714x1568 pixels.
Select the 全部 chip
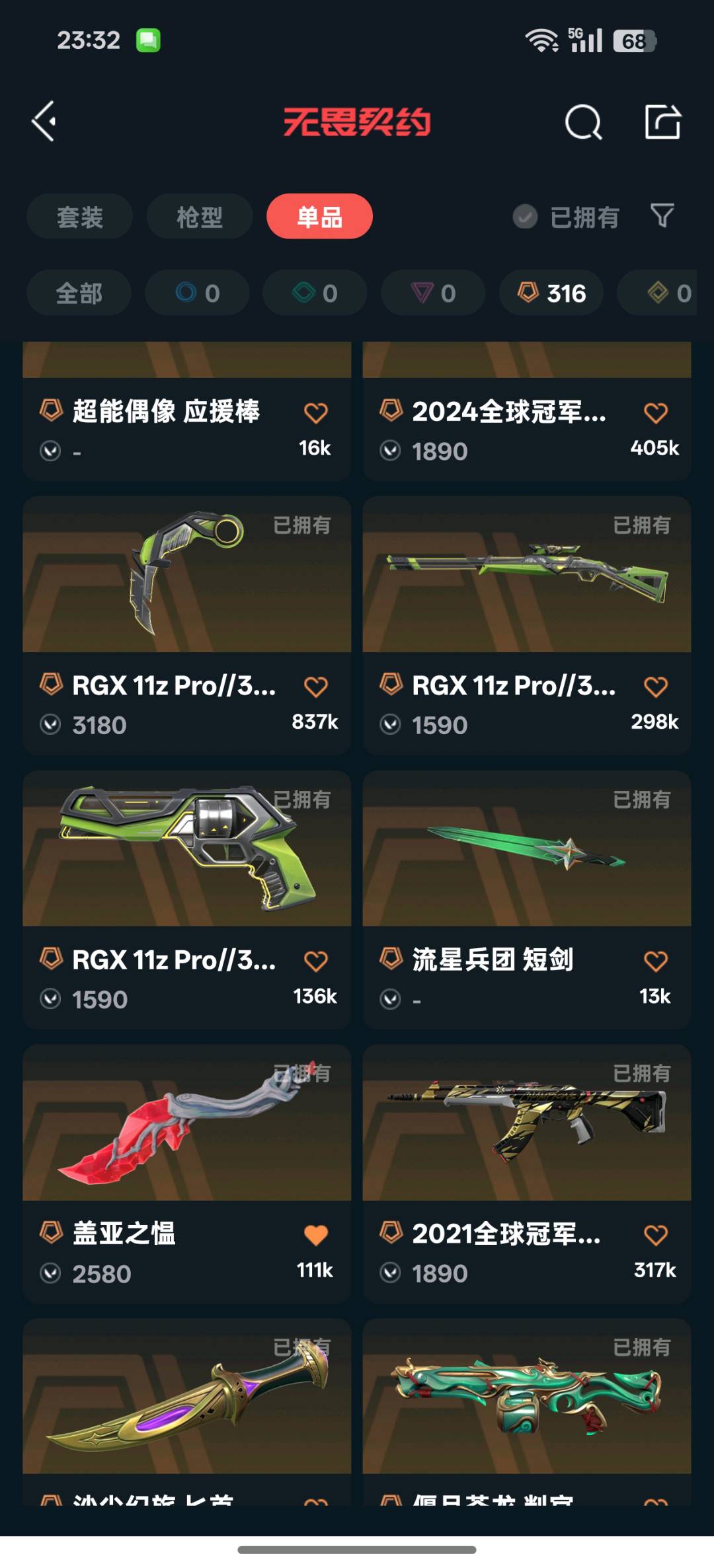pos(79,293)
